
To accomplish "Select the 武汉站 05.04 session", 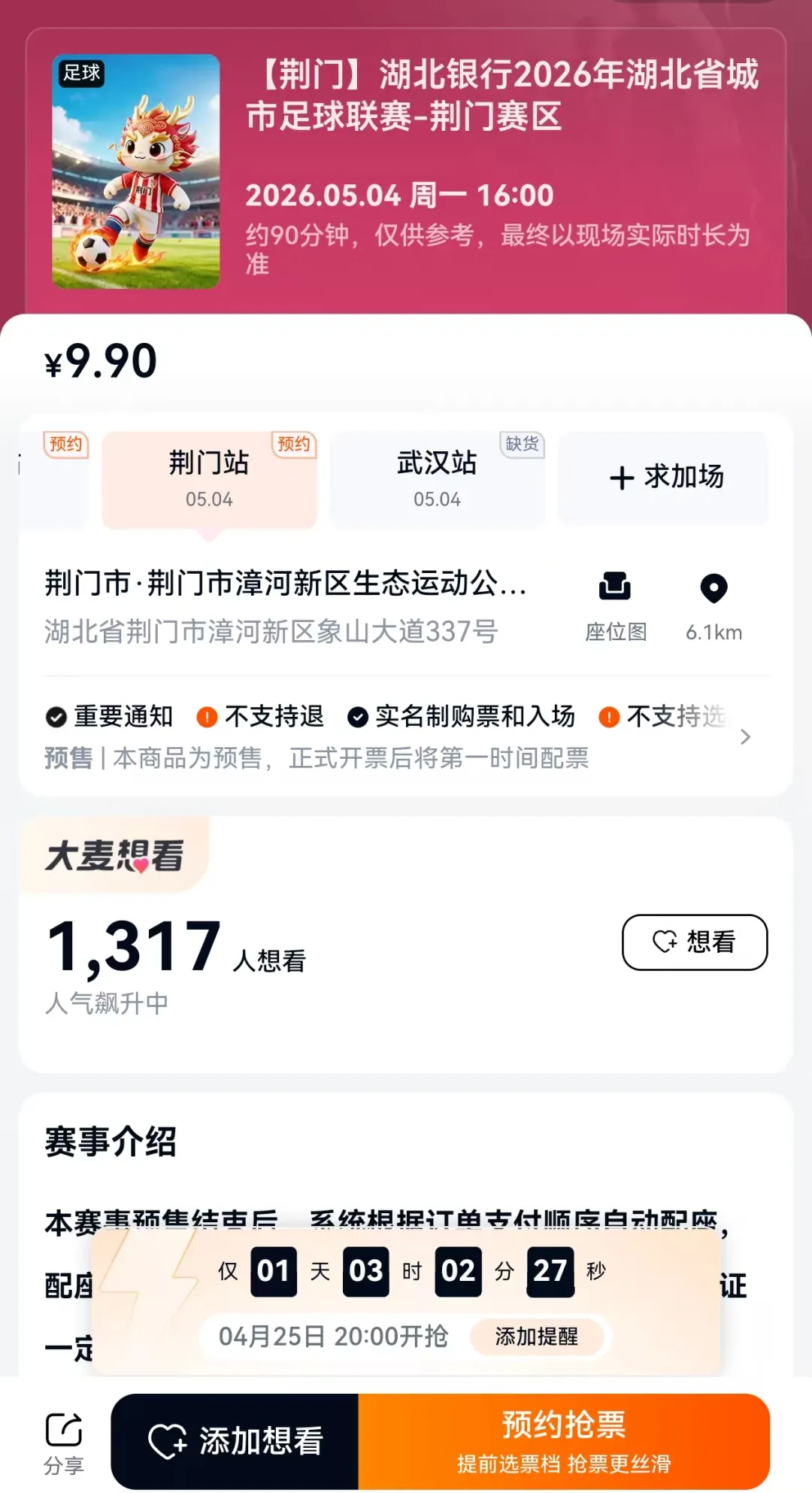I will pos(437,478).
